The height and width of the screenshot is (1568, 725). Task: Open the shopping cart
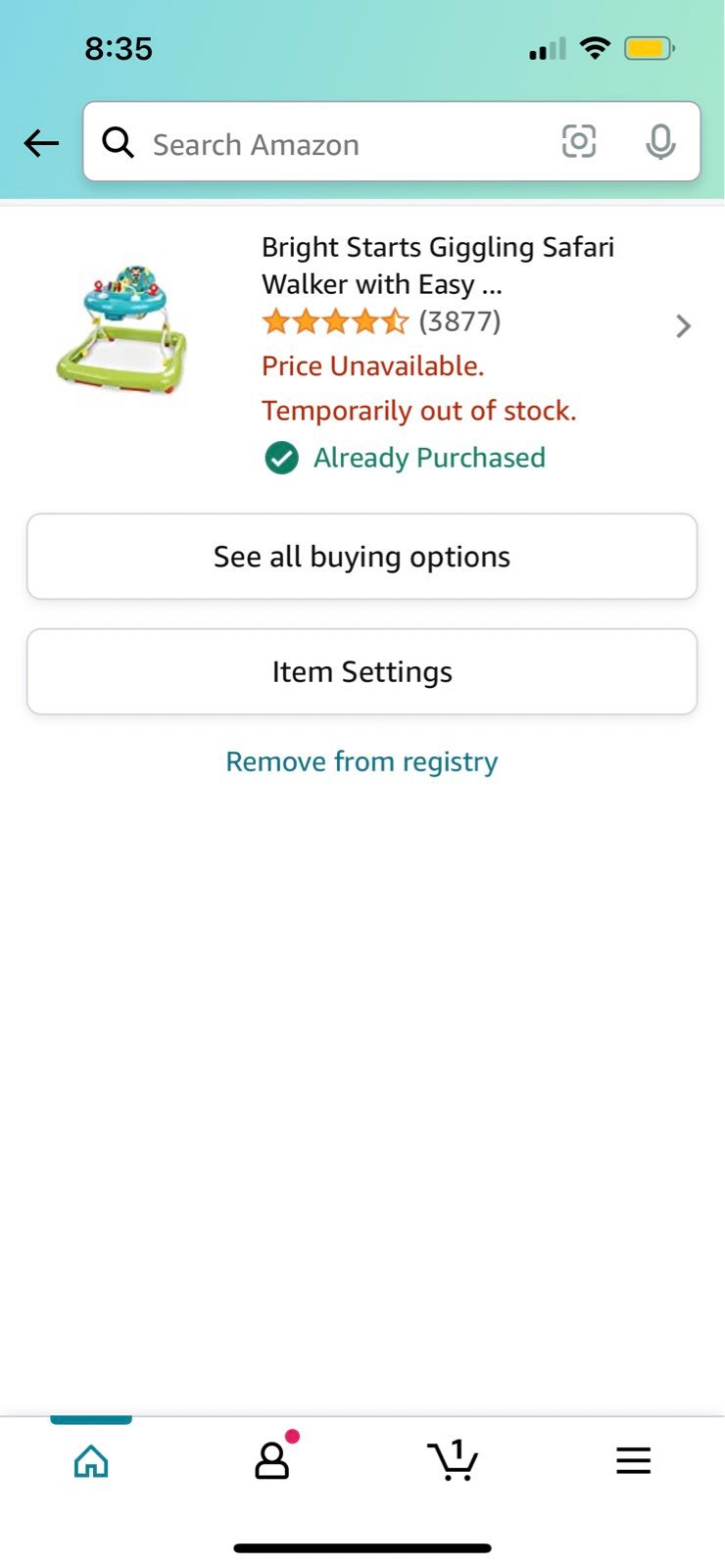(453, 1460)
